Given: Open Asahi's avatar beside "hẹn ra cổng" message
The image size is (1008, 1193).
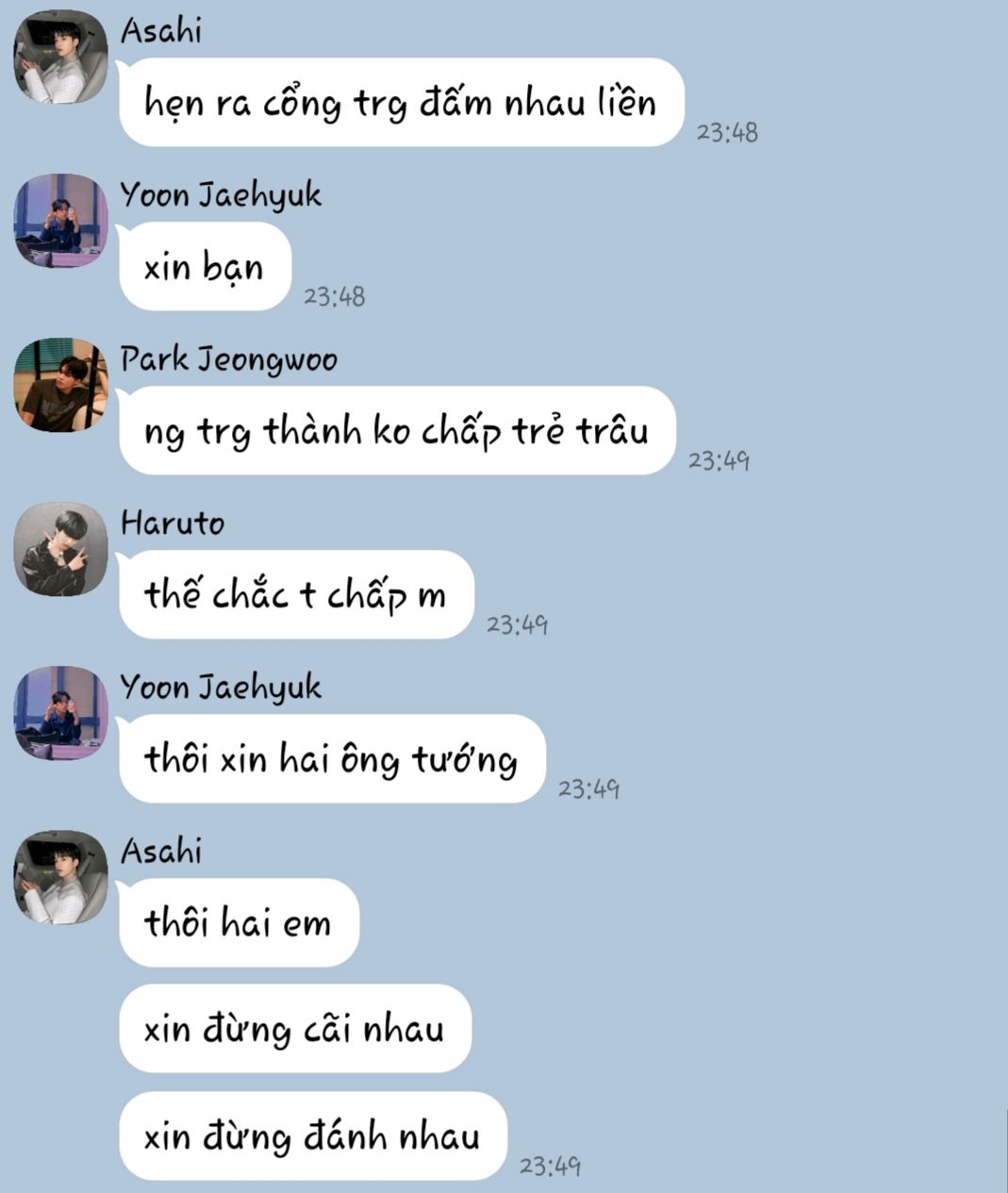Looking at the screenshot, I should [60, 57].
